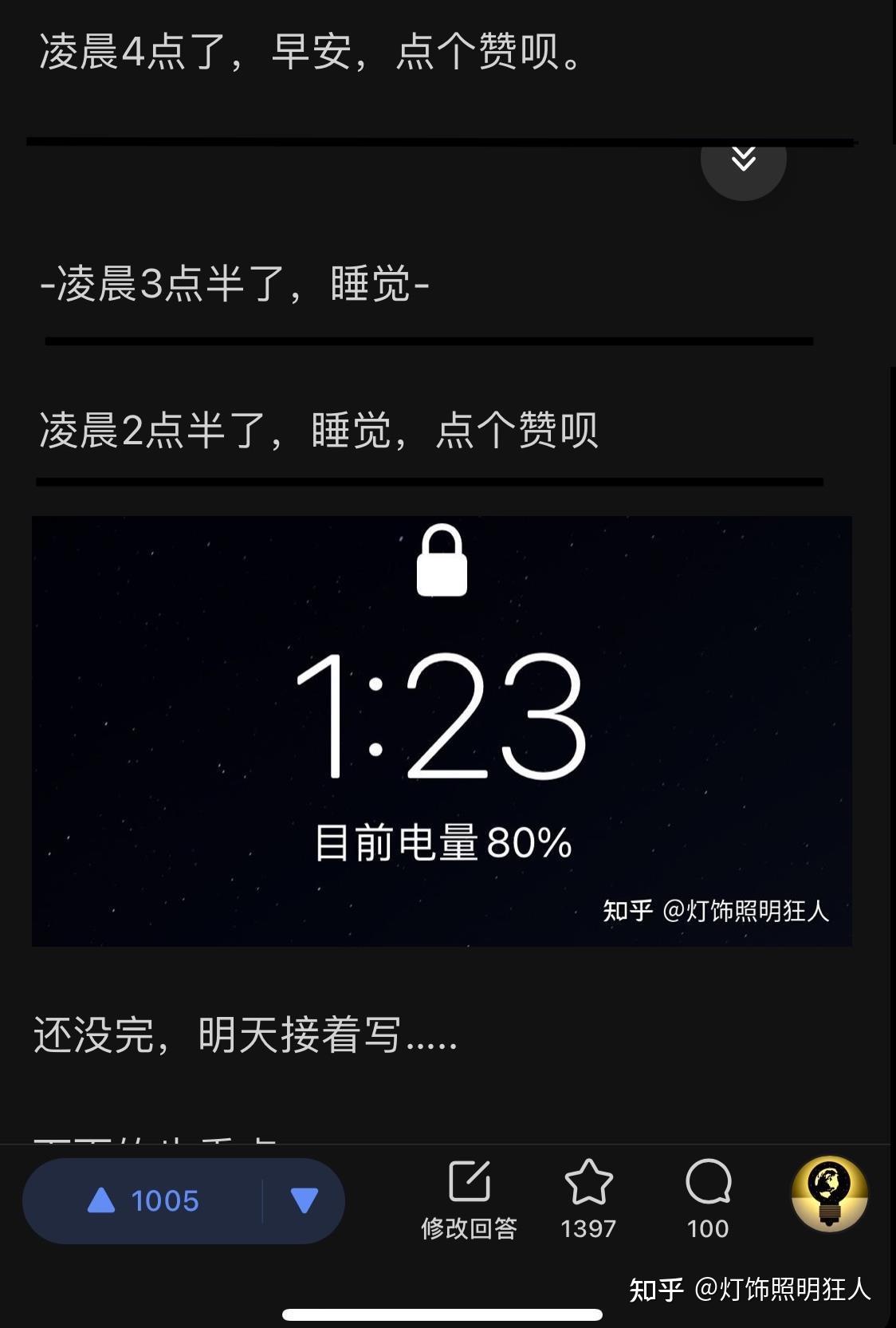The width and height of the screenshot is (896, 1328).
Task: Open the 100 comments
Action: pos(708,1197)
